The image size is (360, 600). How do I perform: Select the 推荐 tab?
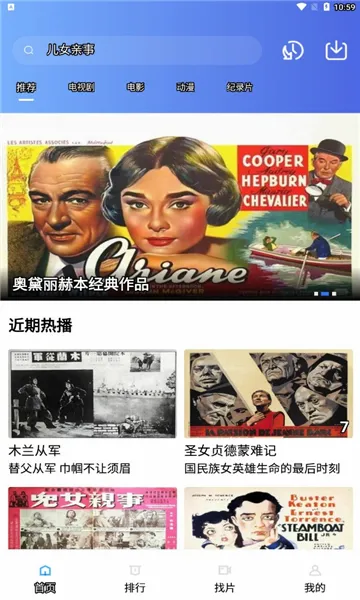26,88
